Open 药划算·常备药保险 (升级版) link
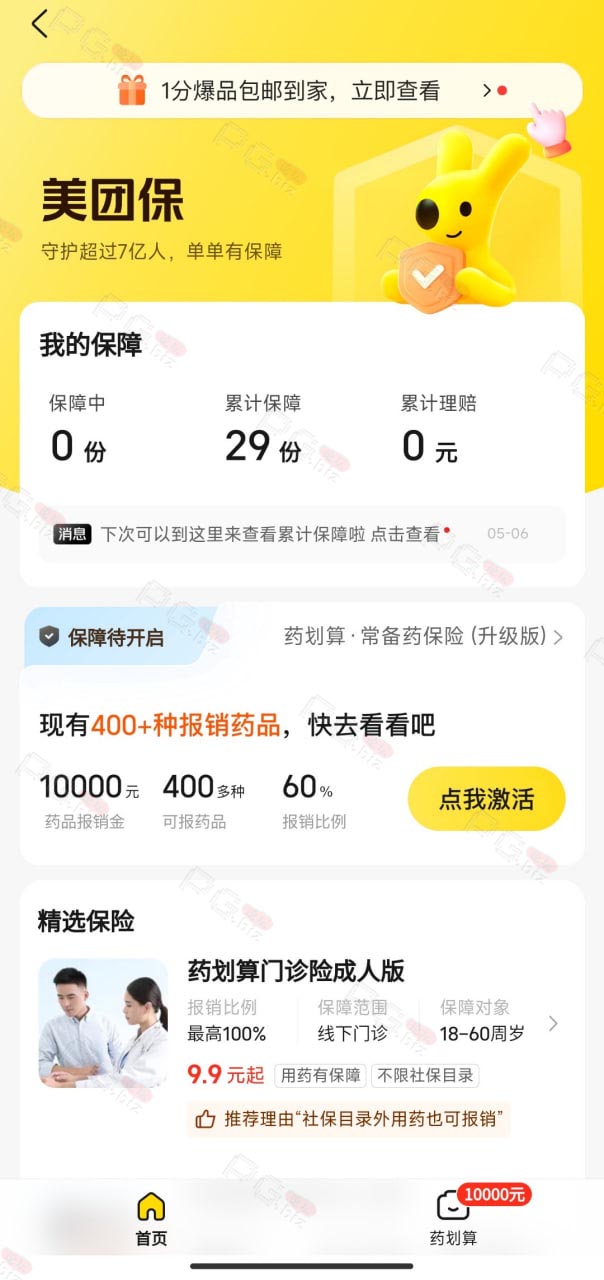Screen dimensions: 604x1280 (423, 637)
